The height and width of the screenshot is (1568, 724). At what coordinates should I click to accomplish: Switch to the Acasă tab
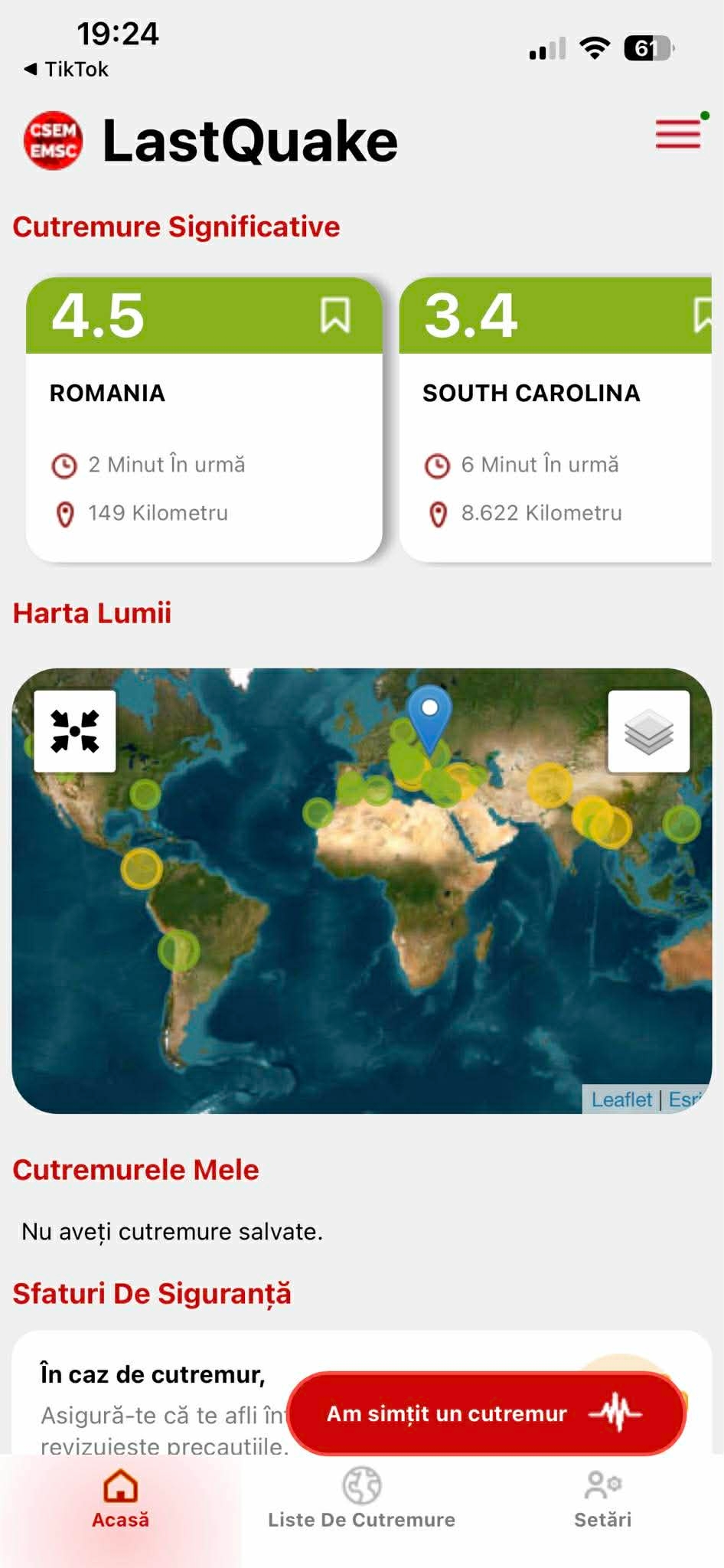click(x=120, y=1499)
